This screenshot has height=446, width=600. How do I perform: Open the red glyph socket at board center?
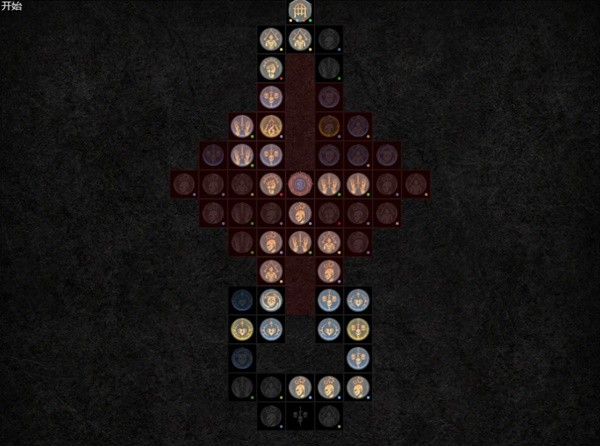300,184
